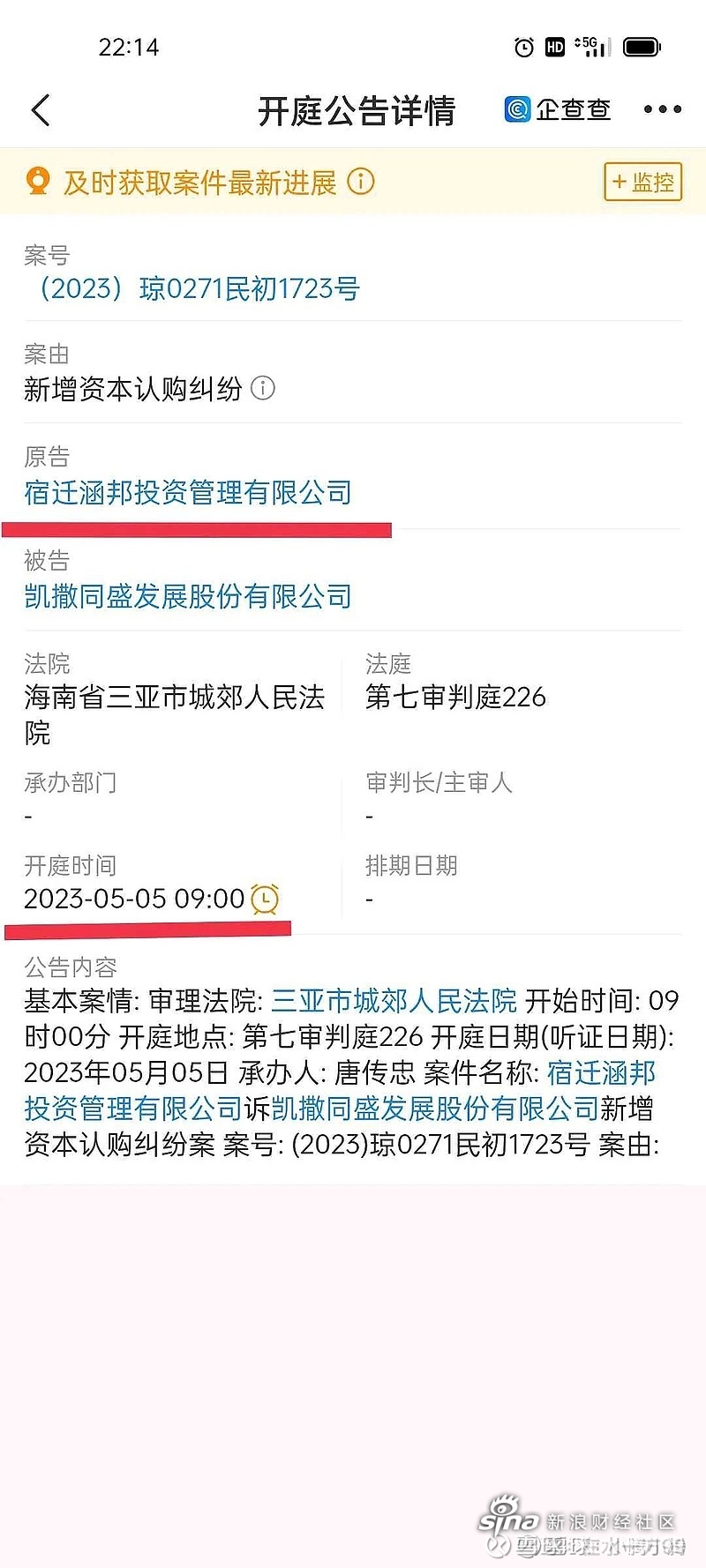Tap the alarm clock icon beside 开庭时间
The image size is (706, 1568).
[x=265, y=899]
